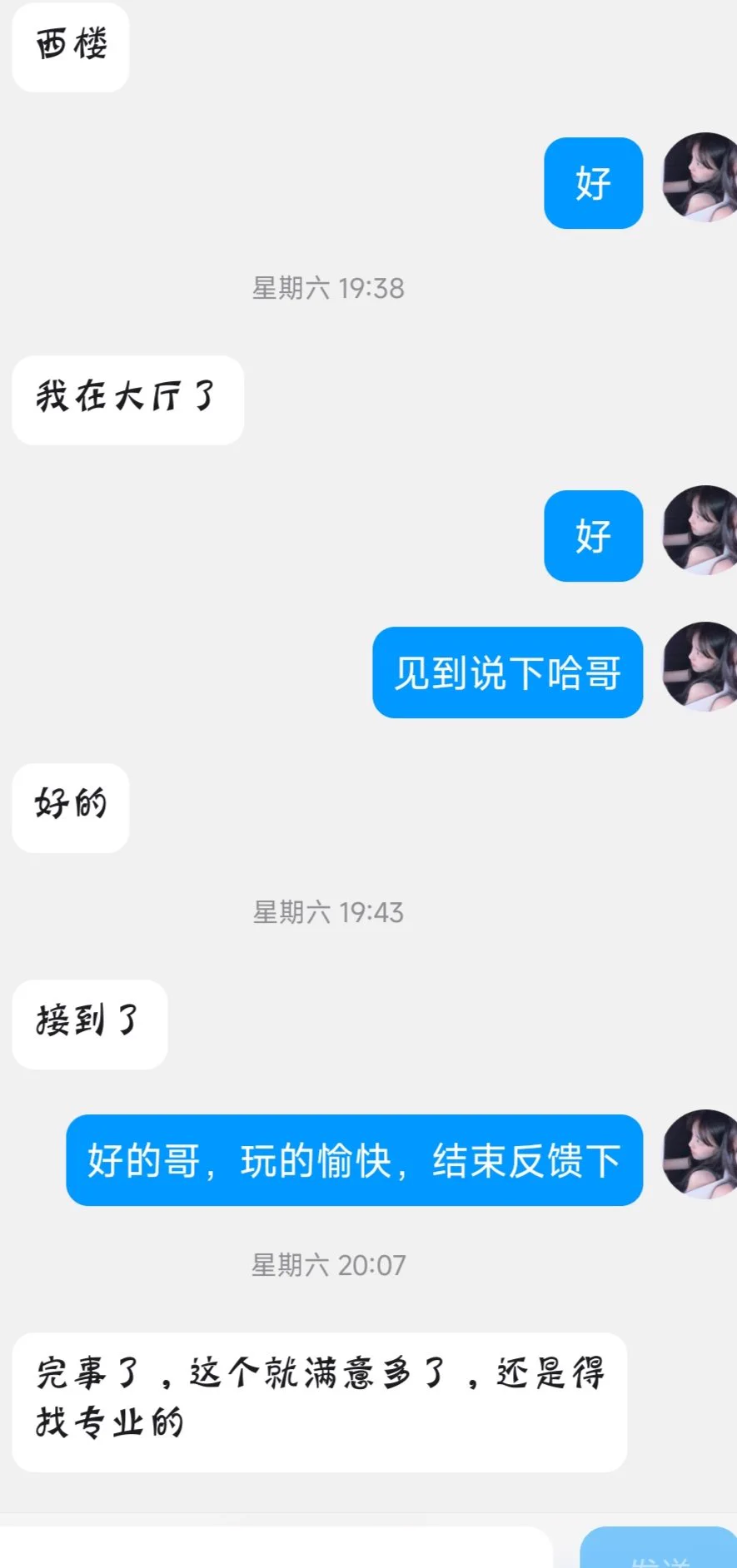Open avatar next to 好的哥，玩的愉快 message
Screen dimensions: 737x1568
(700, 1155)
